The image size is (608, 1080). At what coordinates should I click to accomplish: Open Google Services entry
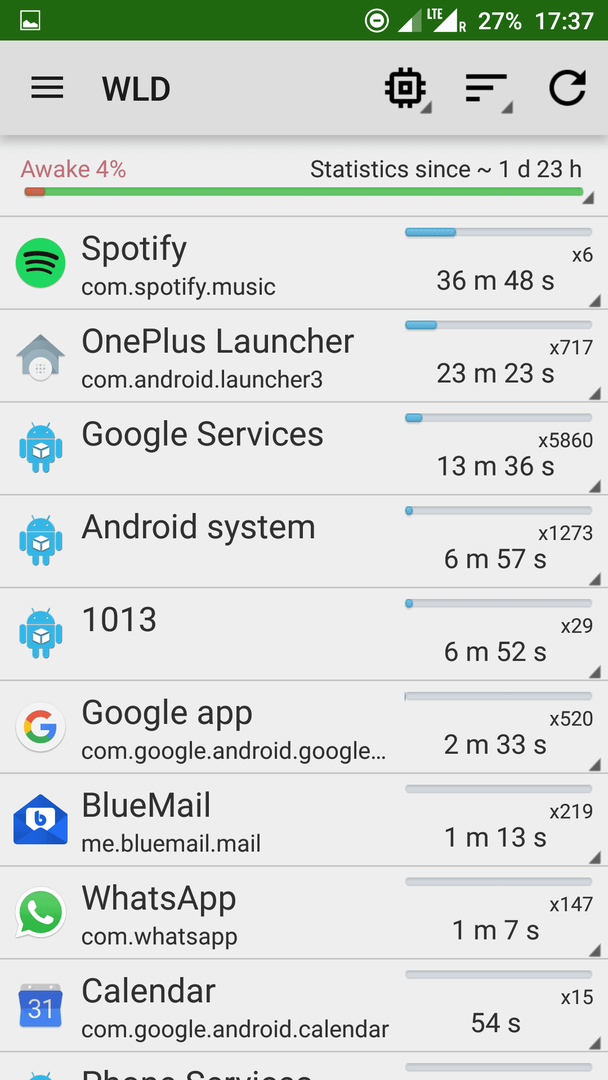304,449
